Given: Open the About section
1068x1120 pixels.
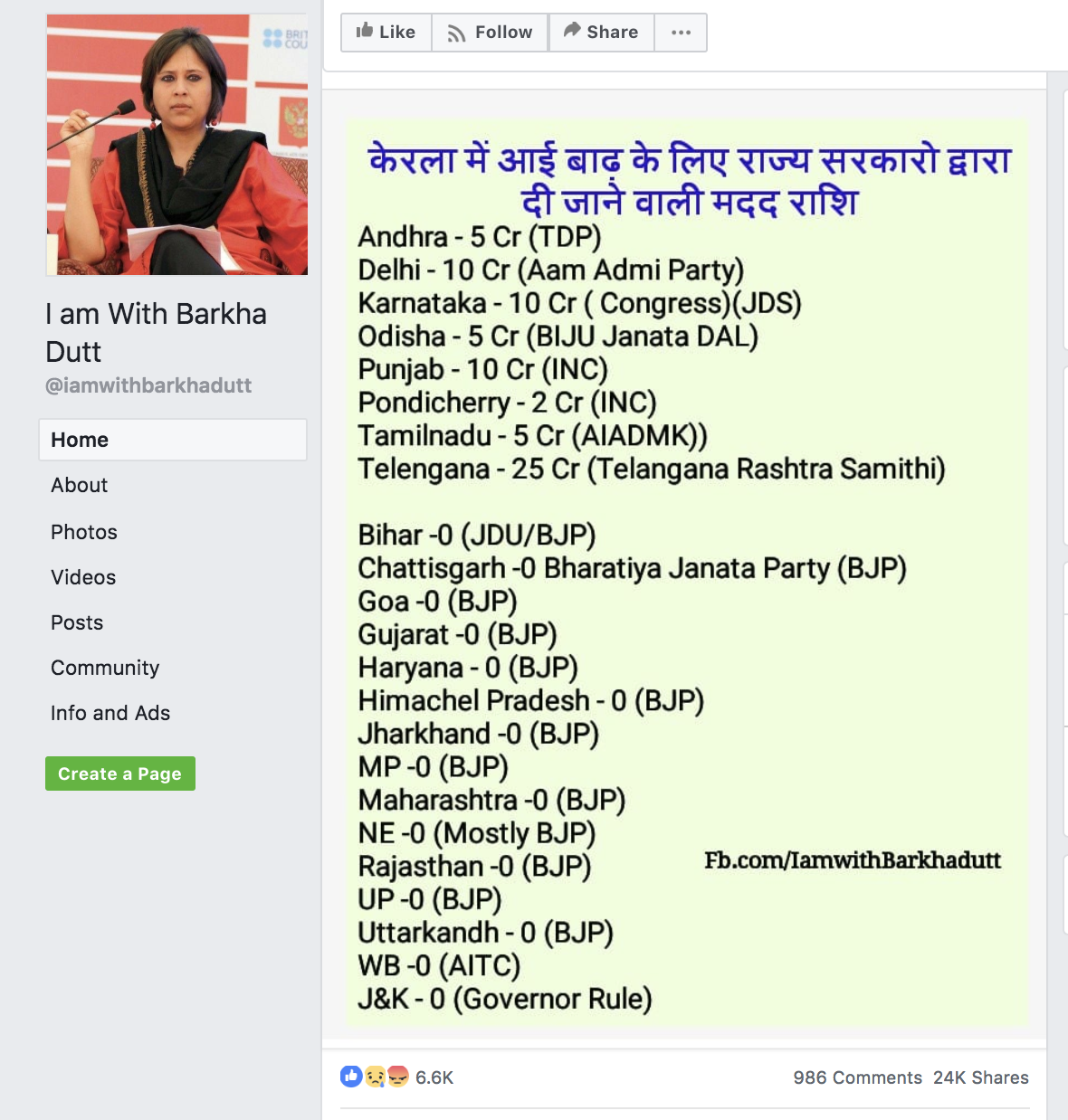Looking at the screenshot, I should 80,486.
